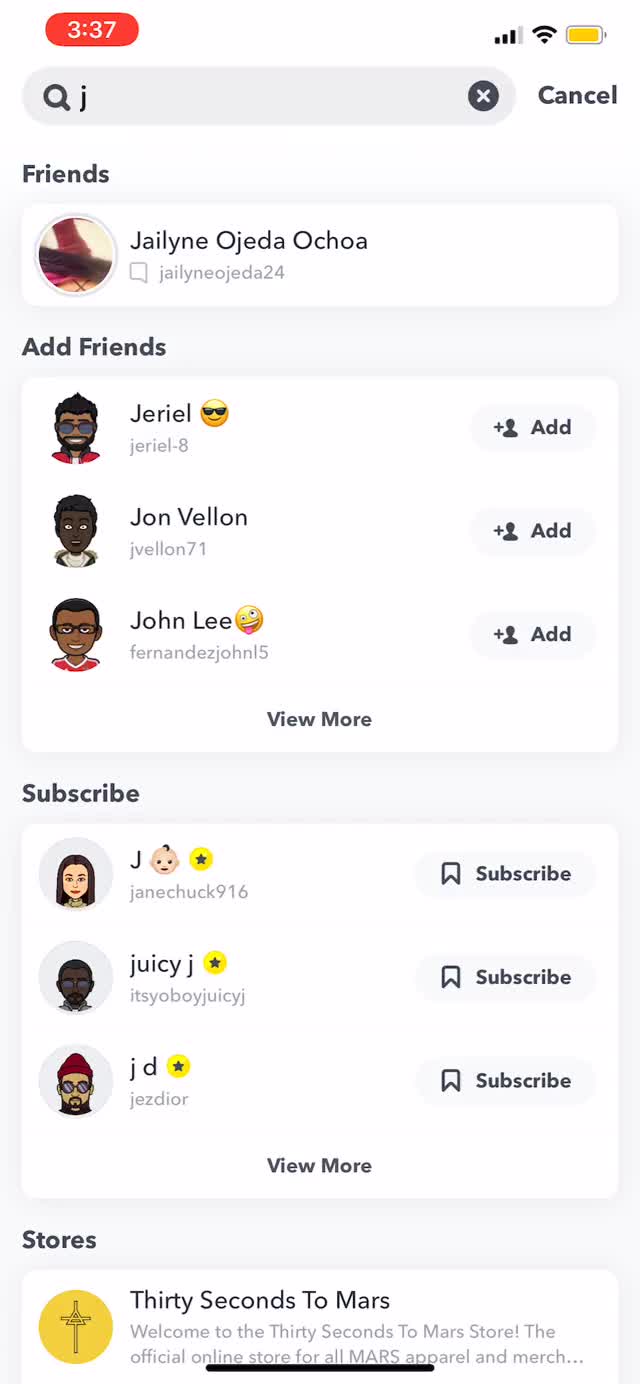The width and height of the screenshot is (640, 1384).
Task: Cancel the search
Action: tap(577, 95)
